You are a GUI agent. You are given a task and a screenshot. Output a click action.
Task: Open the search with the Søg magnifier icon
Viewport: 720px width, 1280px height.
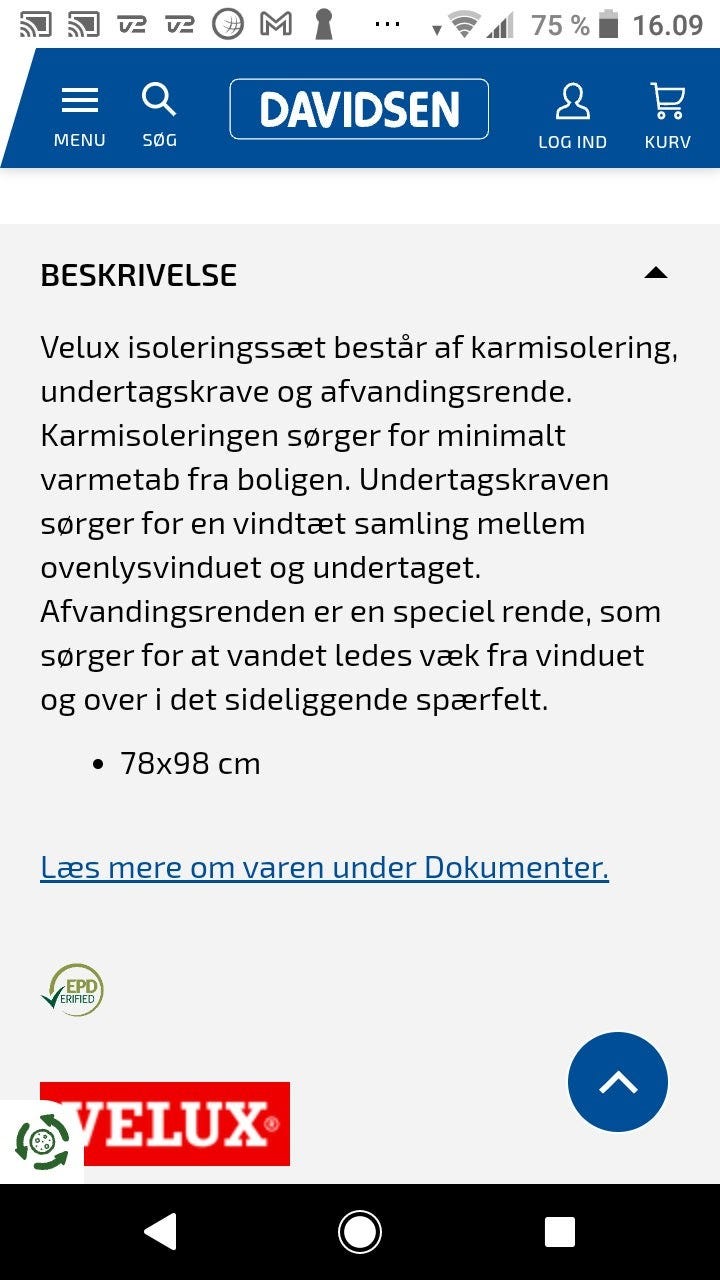[x=159, y=99]
